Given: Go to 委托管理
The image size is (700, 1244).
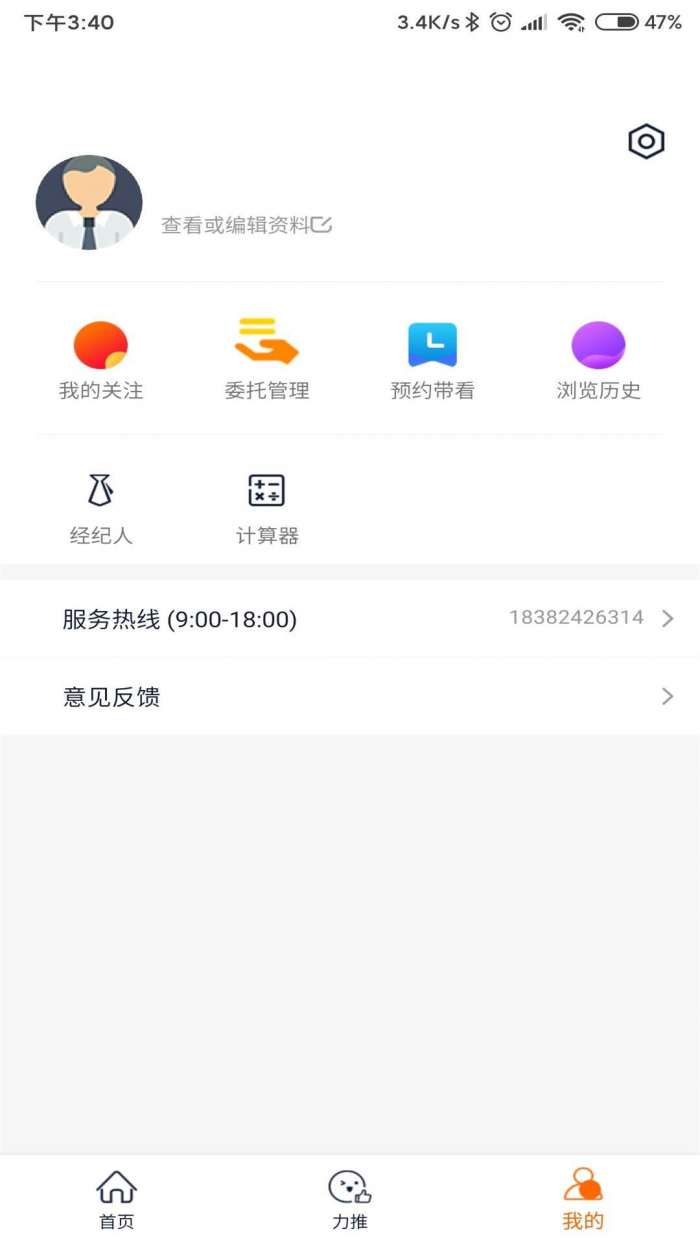Looking at the screenshot, I should point(267,361).
